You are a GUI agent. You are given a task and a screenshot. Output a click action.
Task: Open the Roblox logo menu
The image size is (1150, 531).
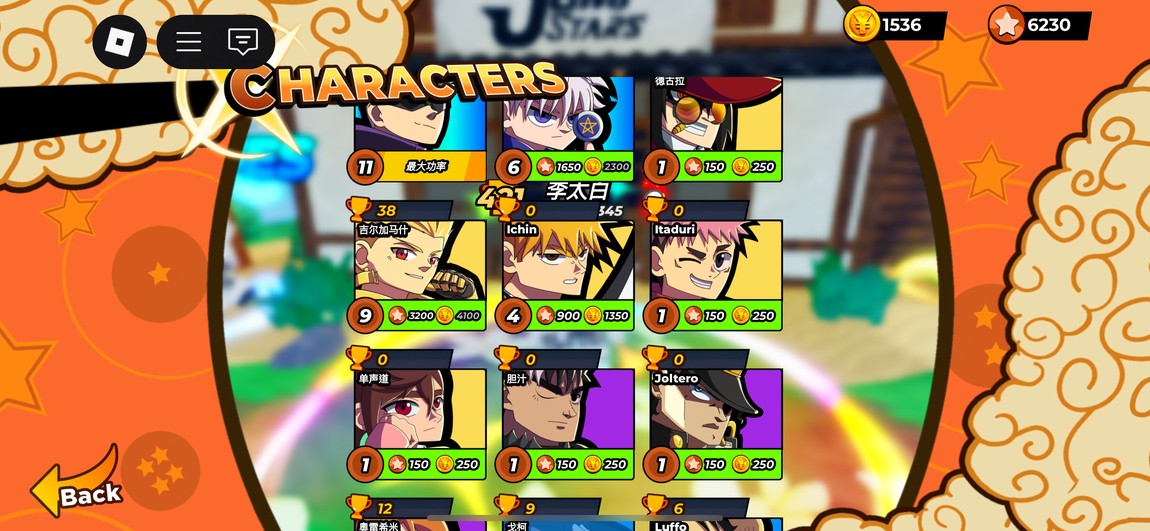(119, 42)
